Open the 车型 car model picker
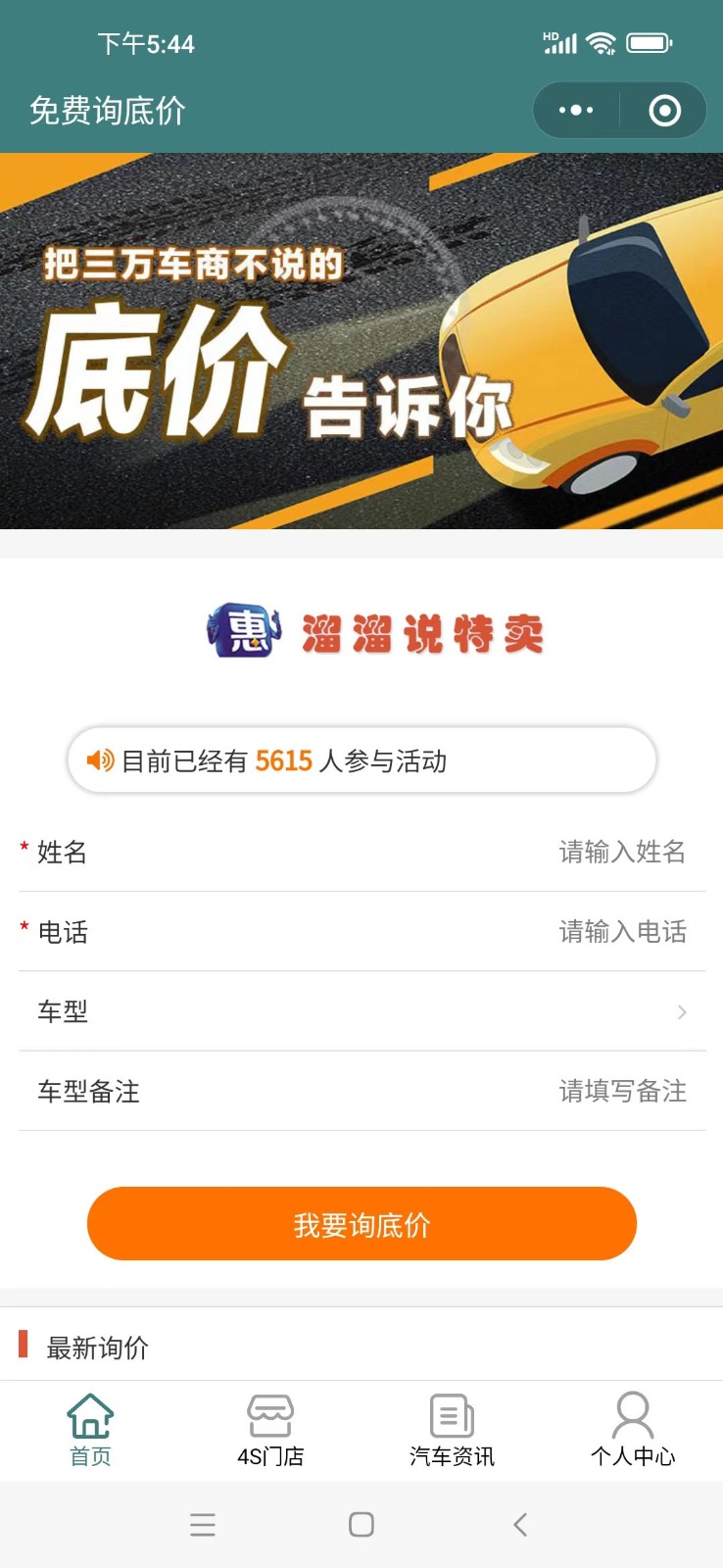Image resolution: width=723 pixels, height=1568 pixels. (x=361, y=1011)
